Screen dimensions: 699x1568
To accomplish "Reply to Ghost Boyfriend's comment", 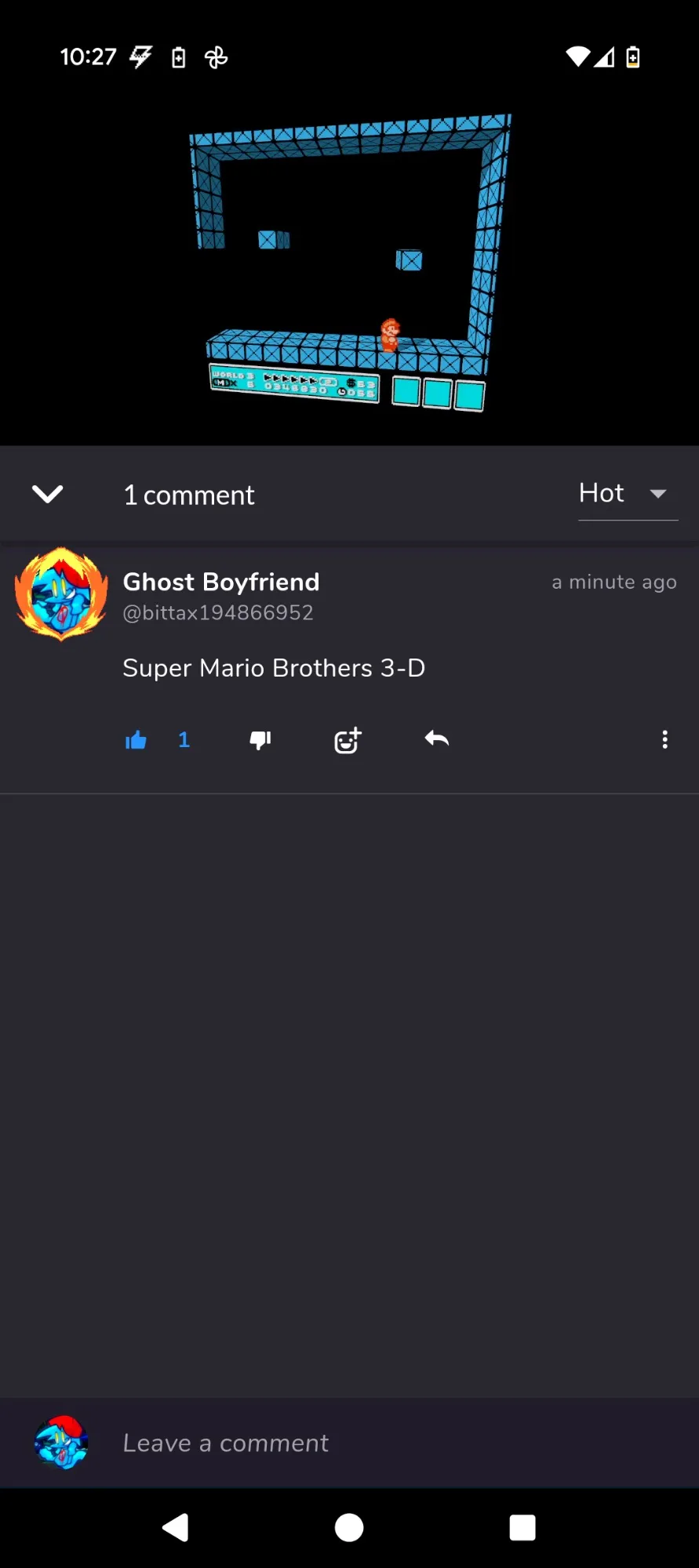I will click(x=436, y=739).
